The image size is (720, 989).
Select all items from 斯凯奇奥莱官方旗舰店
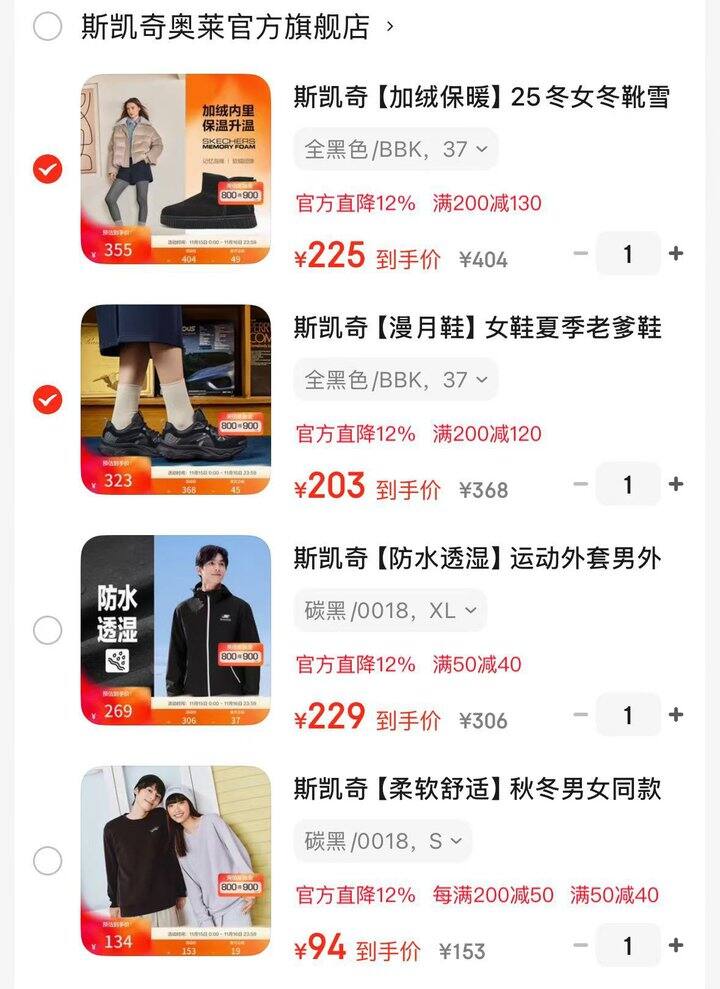[47, 27]
